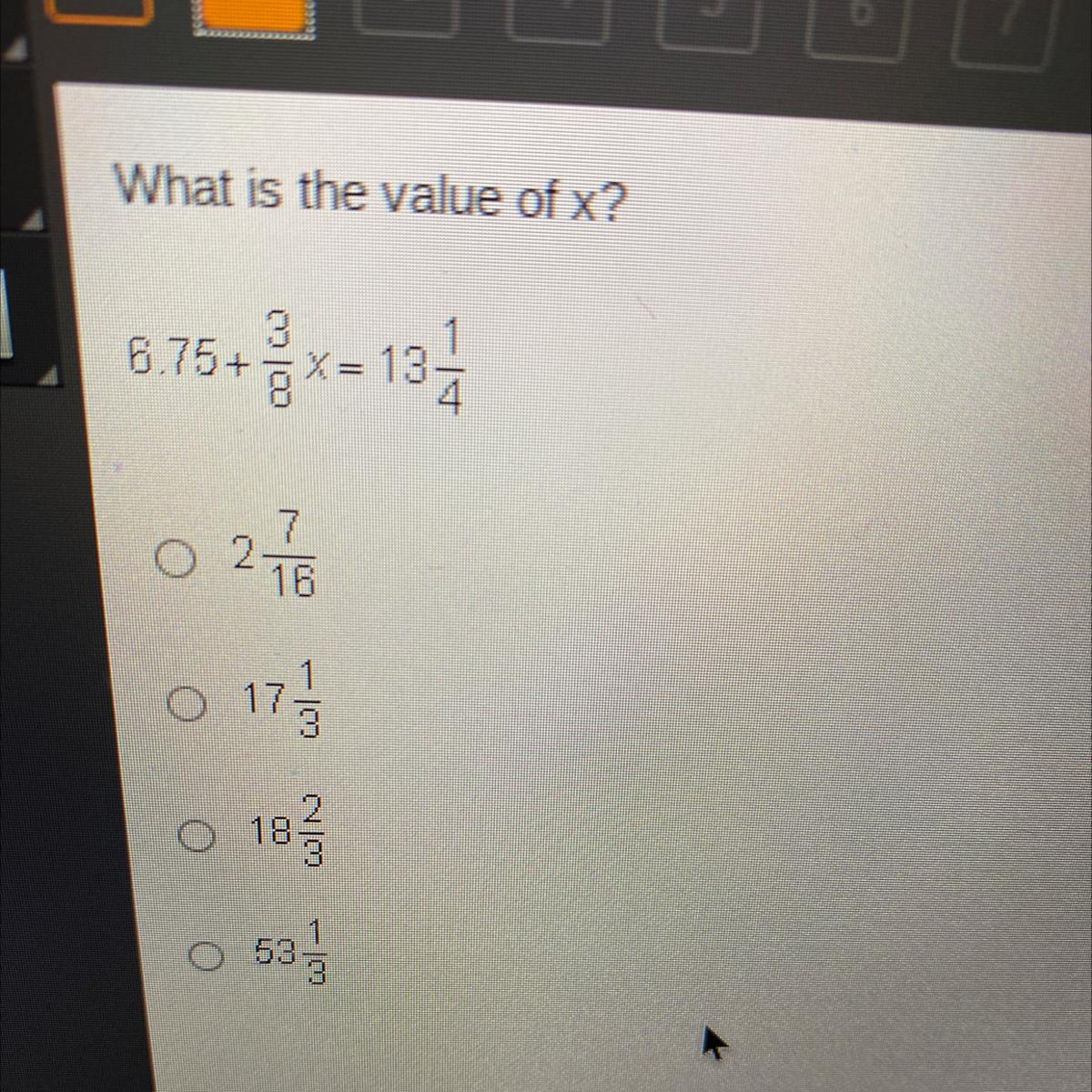Pick the answer 18 2/3
Viewport: 1092px width, 1092px height.
click(x=196, y=833)
